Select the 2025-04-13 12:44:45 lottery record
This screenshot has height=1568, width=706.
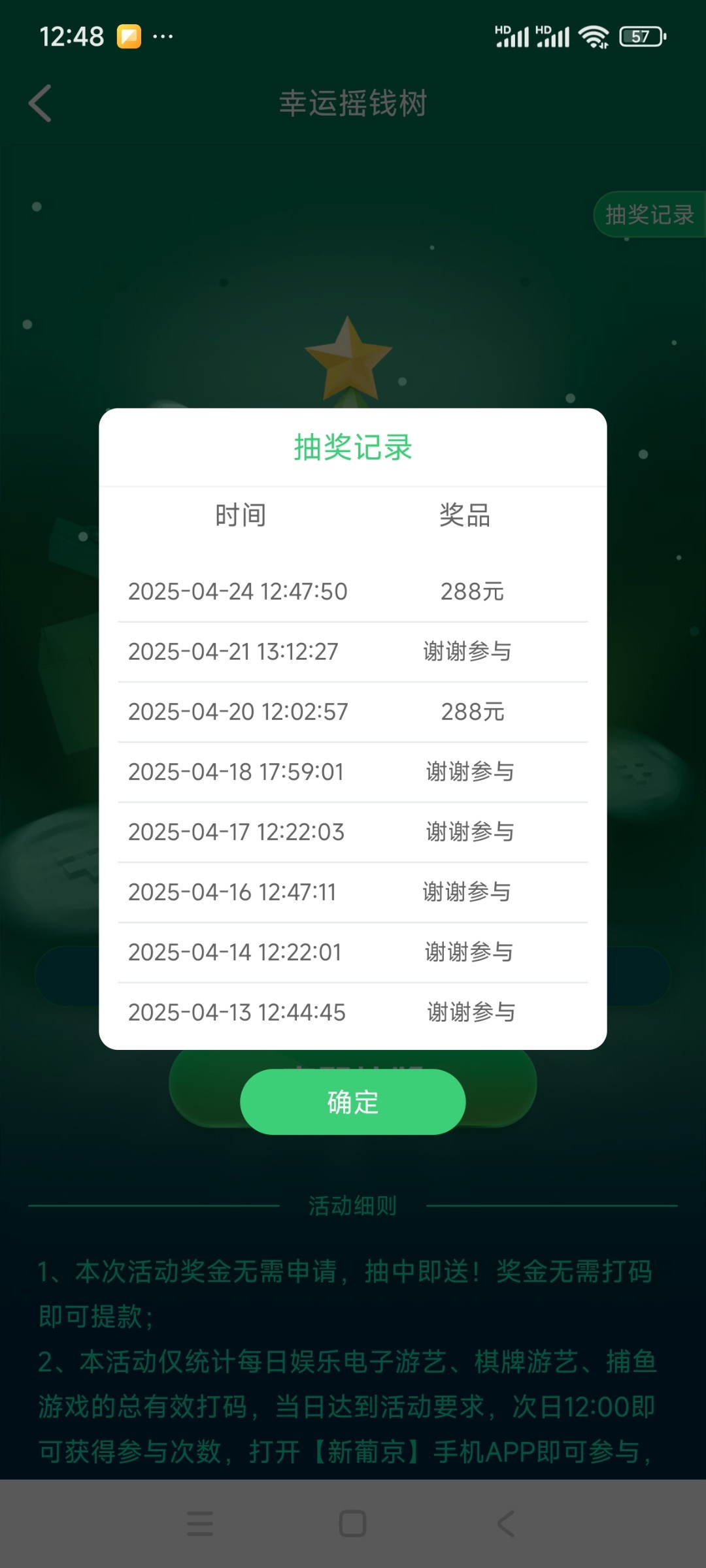coord(352,1013)
